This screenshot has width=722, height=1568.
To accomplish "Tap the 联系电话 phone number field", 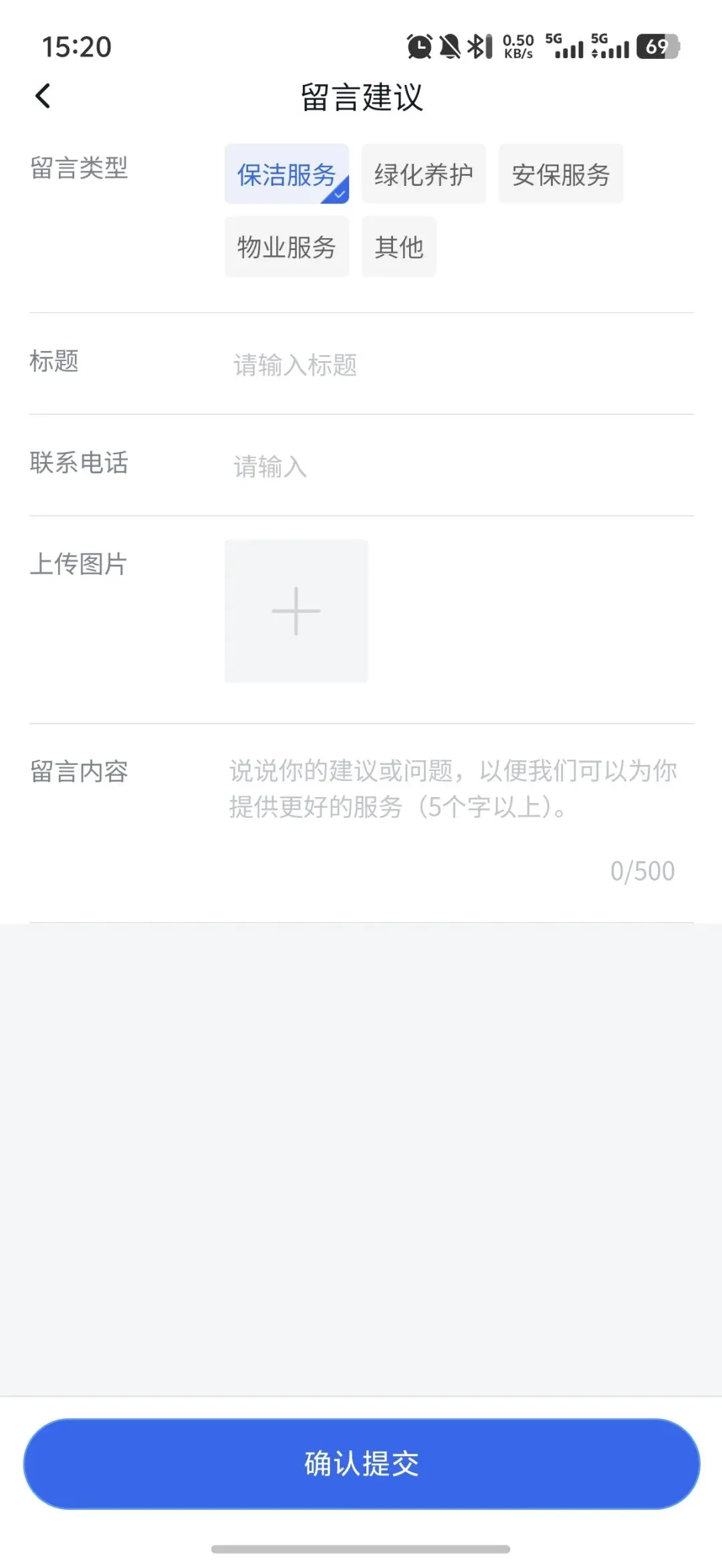I will [461, 465].
